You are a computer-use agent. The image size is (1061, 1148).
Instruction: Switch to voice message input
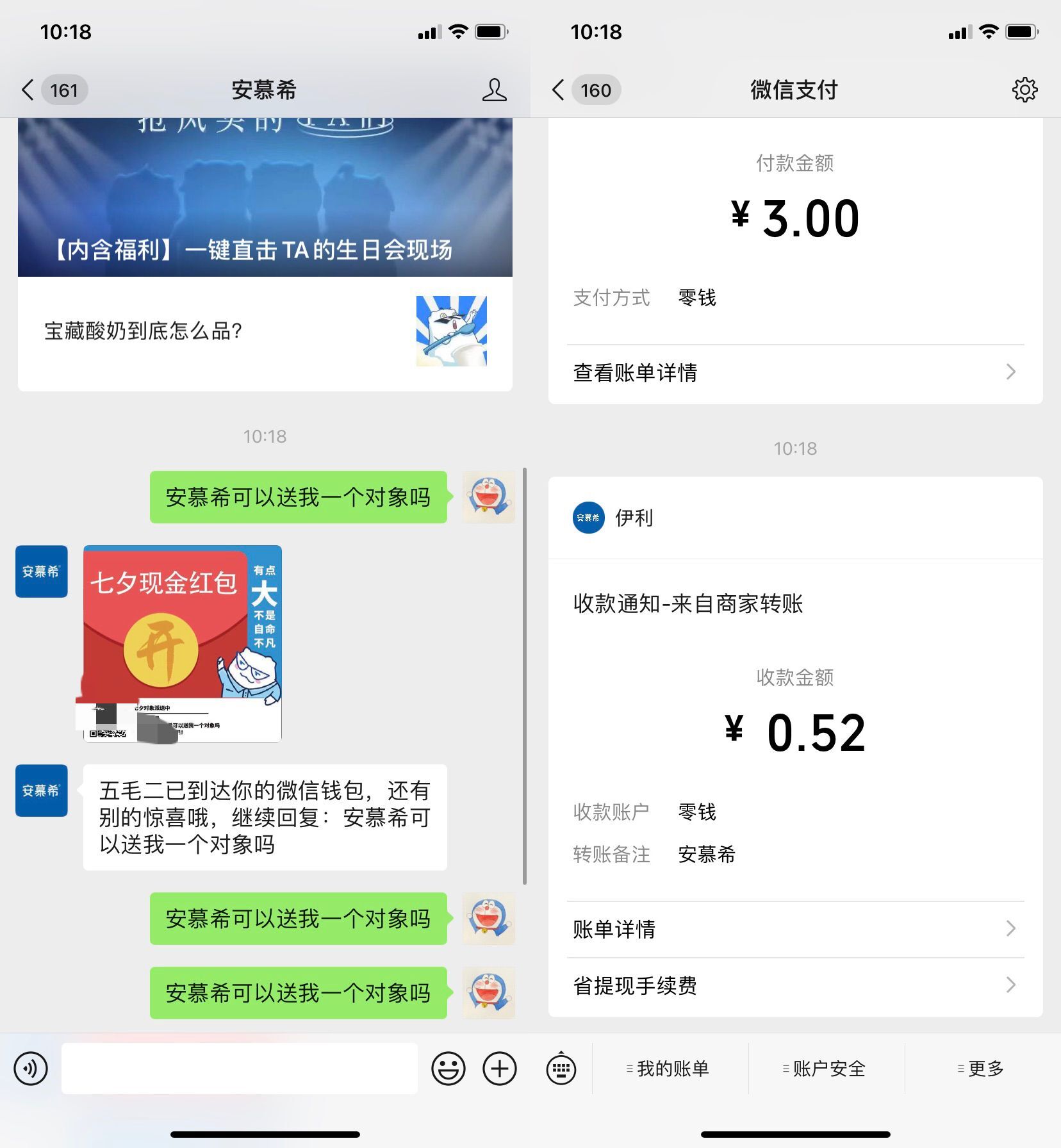point(31,1069)
